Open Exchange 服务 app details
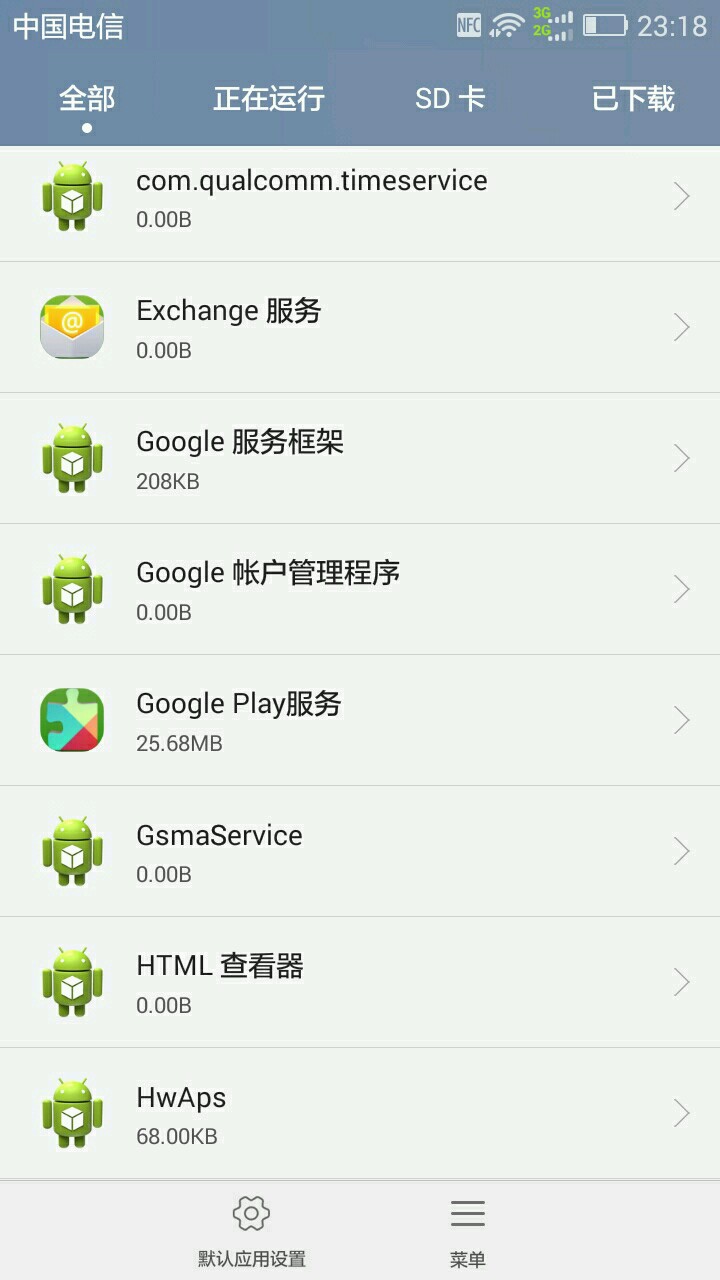Viewport: 720px width, 1280px height. point(360,327)
